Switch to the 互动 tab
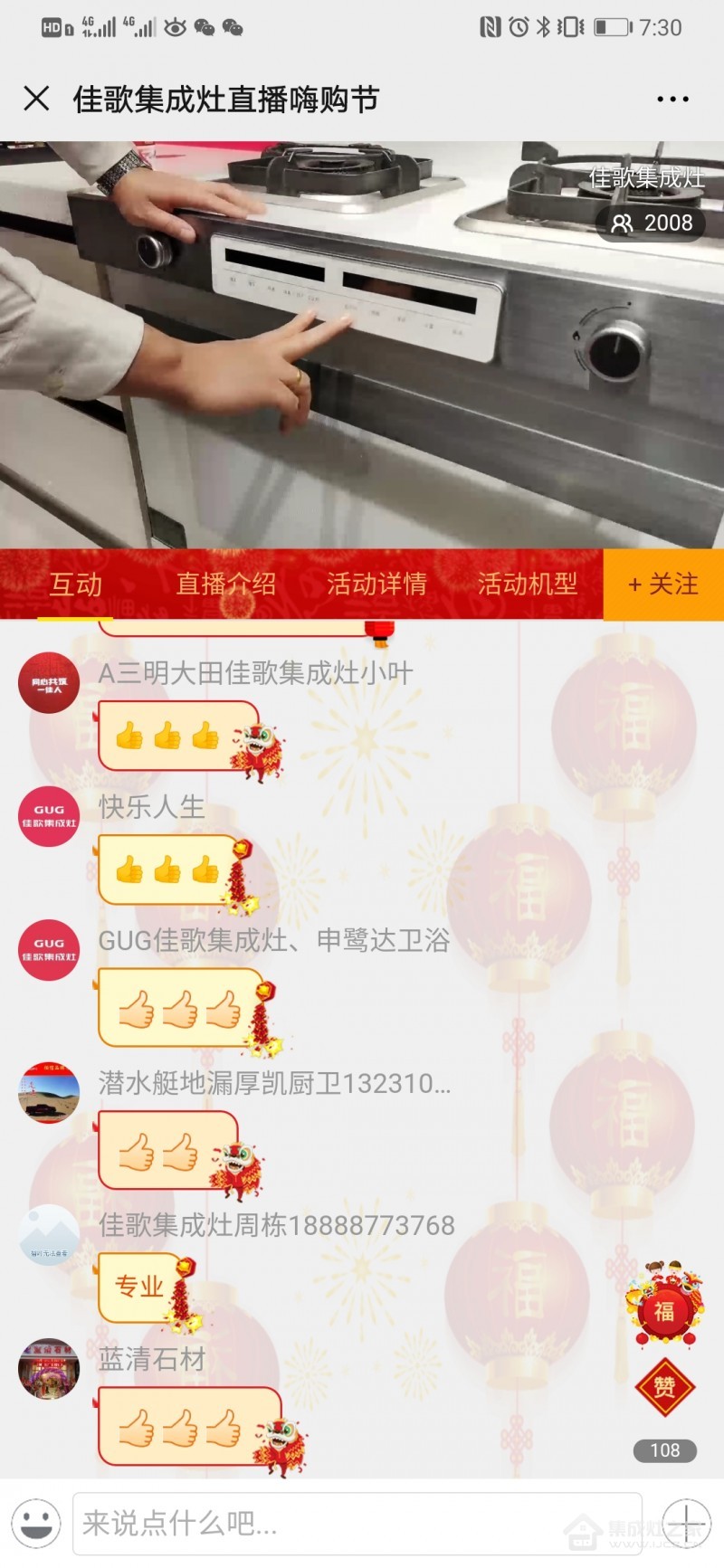 (x=75, y=584)
